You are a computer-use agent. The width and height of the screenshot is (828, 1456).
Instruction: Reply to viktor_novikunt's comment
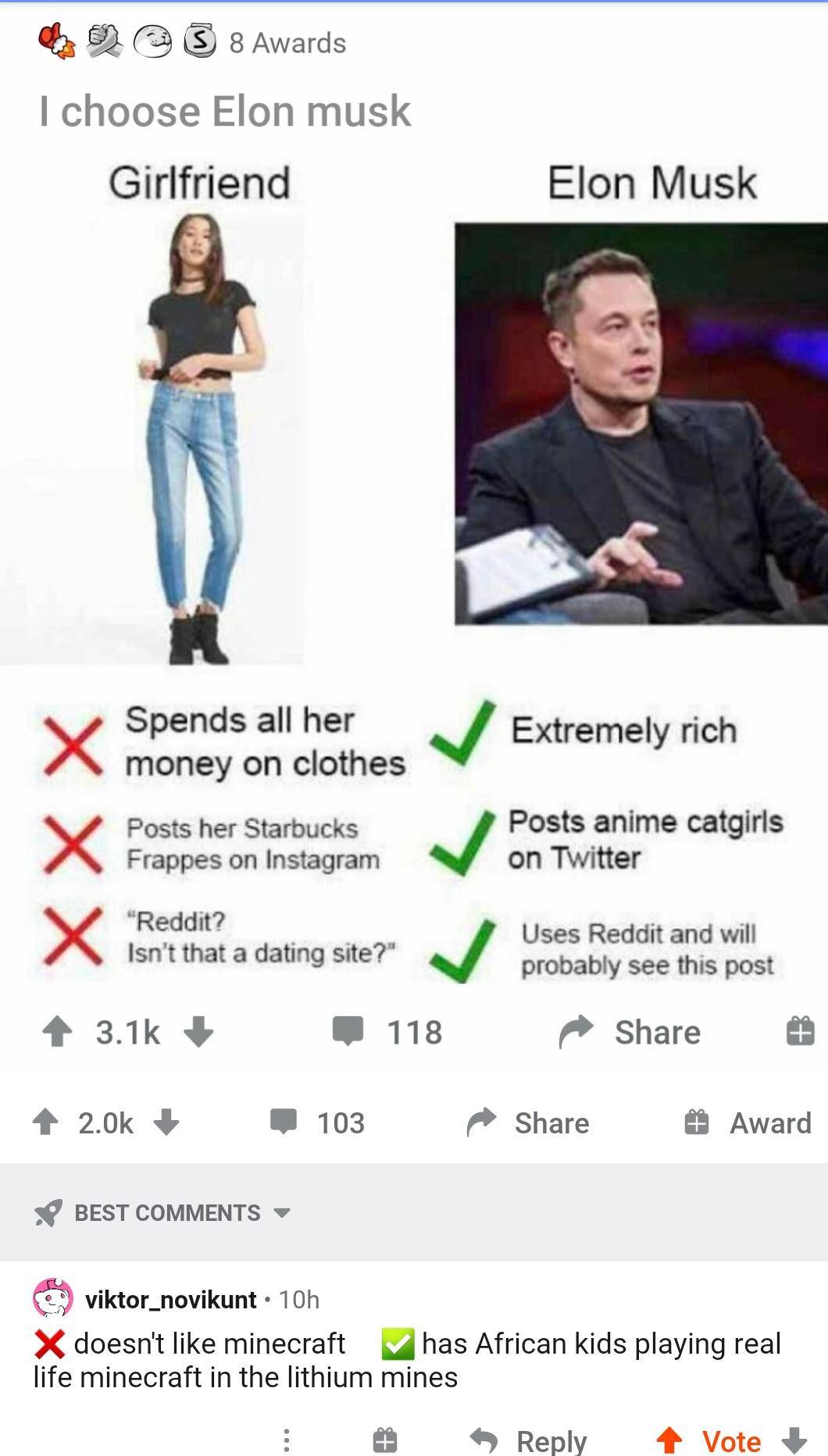[528, 1441]
